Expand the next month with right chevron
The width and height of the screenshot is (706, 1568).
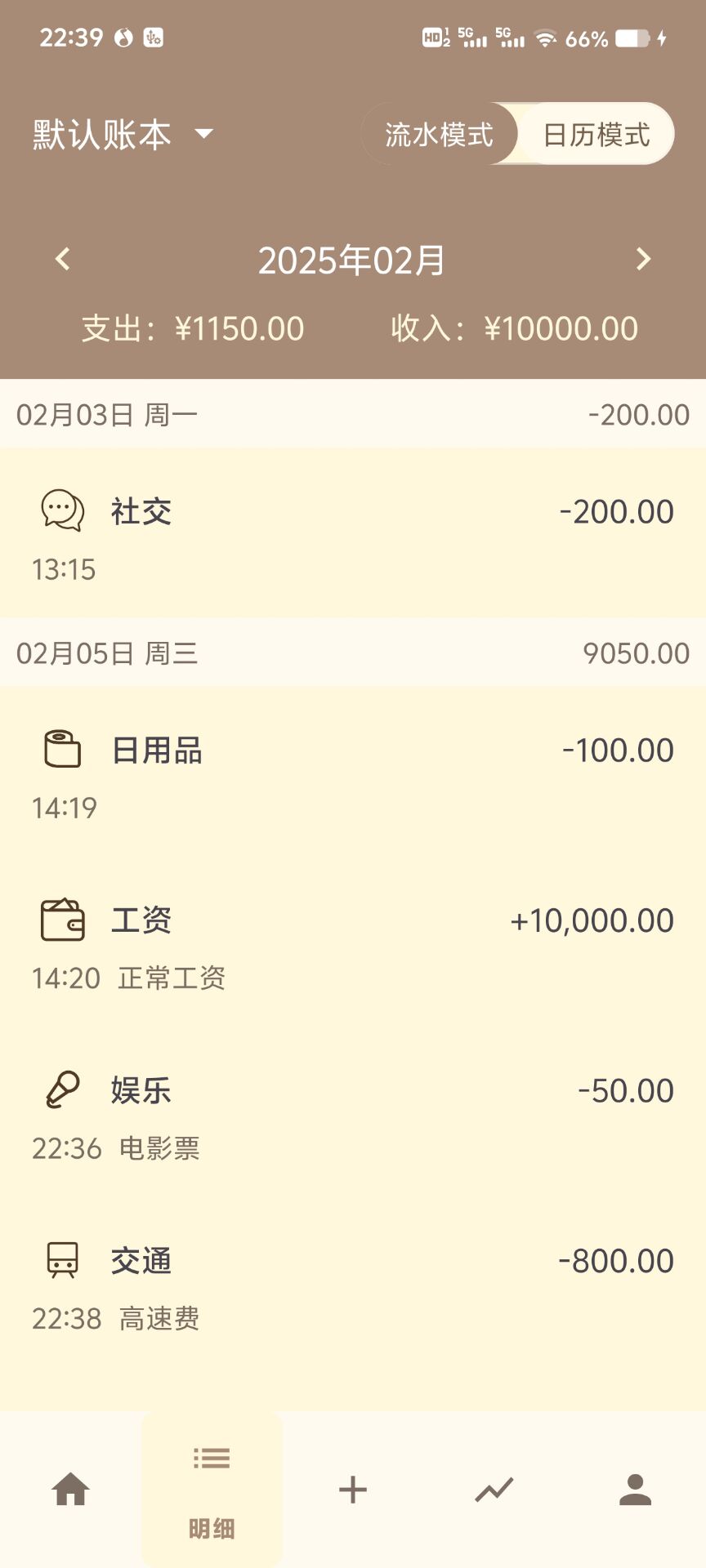pos(644,260)
